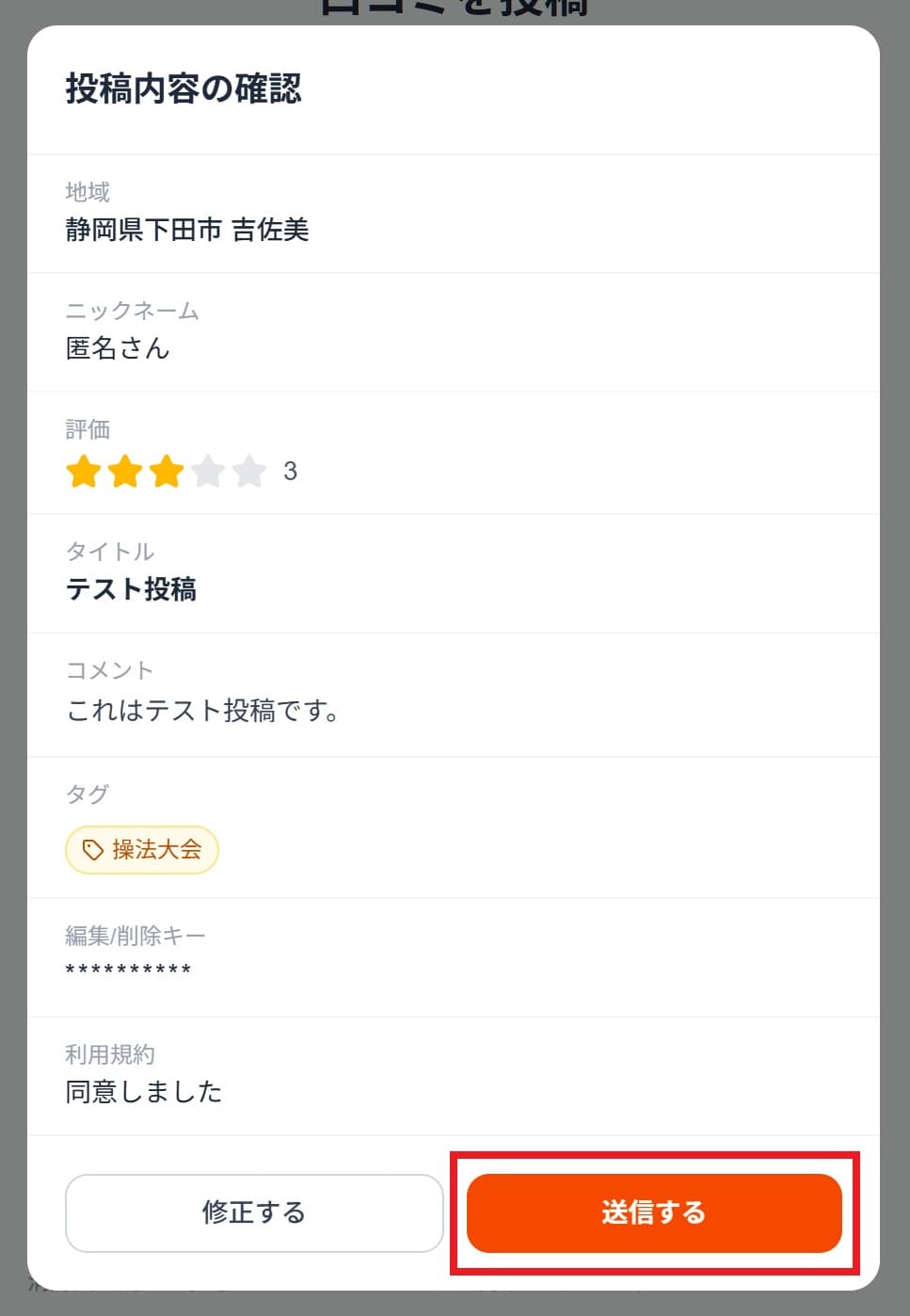Select the title text テスト投稿
The image size is (910, 1316).
(x=131, y=590)
